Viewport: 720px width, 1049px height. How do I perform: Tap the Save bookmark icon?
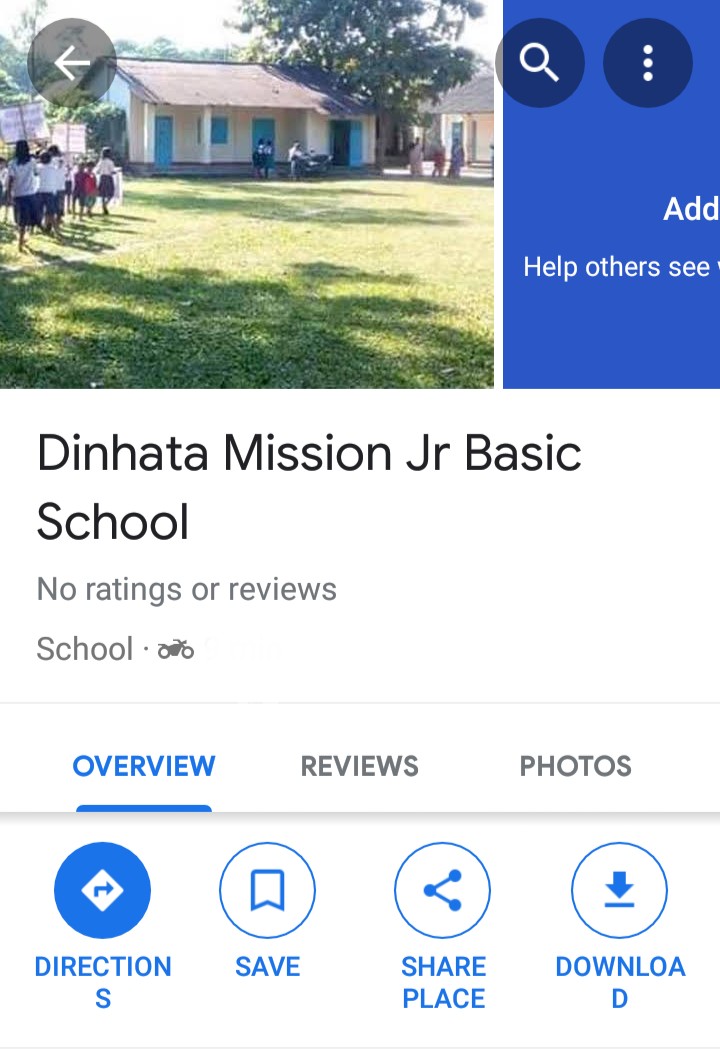click(266, 889)
